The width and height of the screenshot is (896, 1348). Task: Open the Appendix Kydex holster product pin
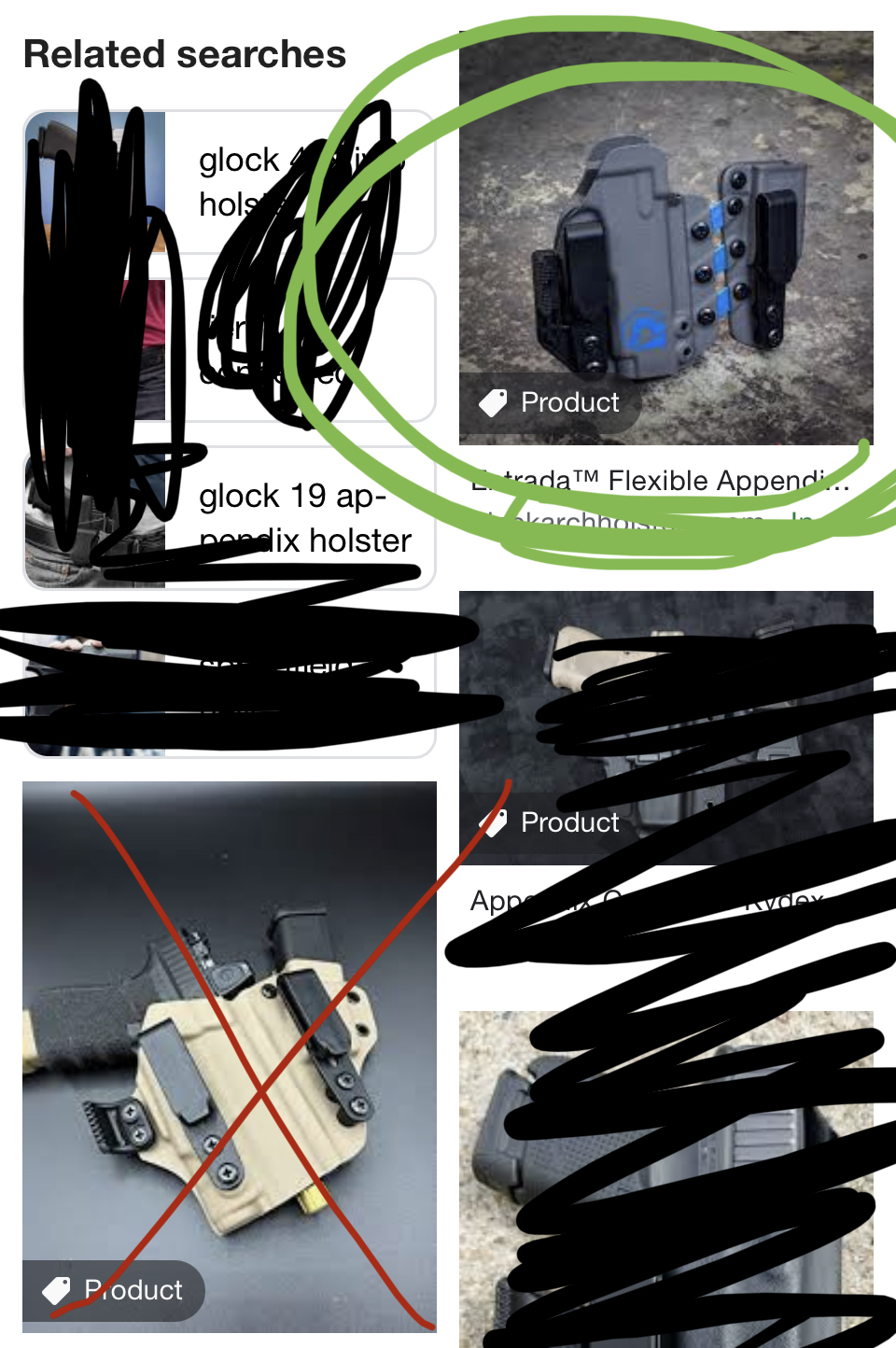coord(665,727)
